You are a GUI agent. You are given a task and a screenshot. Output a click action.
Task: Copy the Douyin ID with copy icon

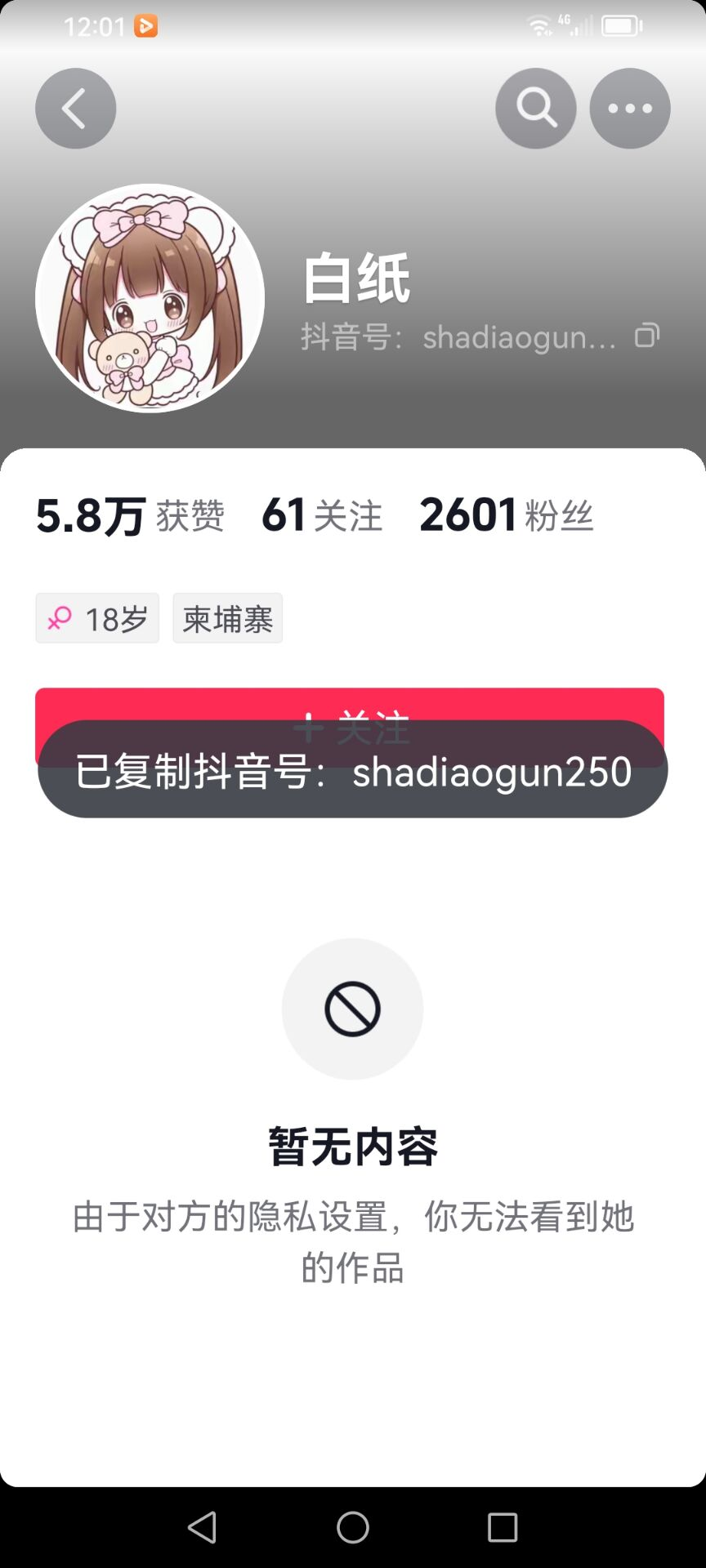[647, 336]
